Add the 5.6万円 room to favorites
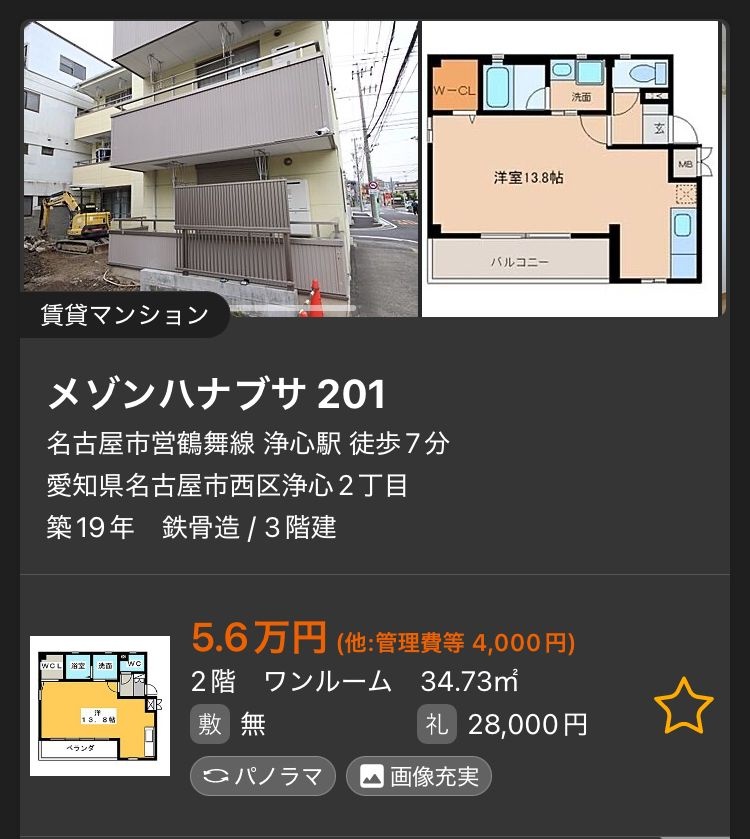Viewport: 750px width, 839px height. pyautogui.click(x=683, y=706)
